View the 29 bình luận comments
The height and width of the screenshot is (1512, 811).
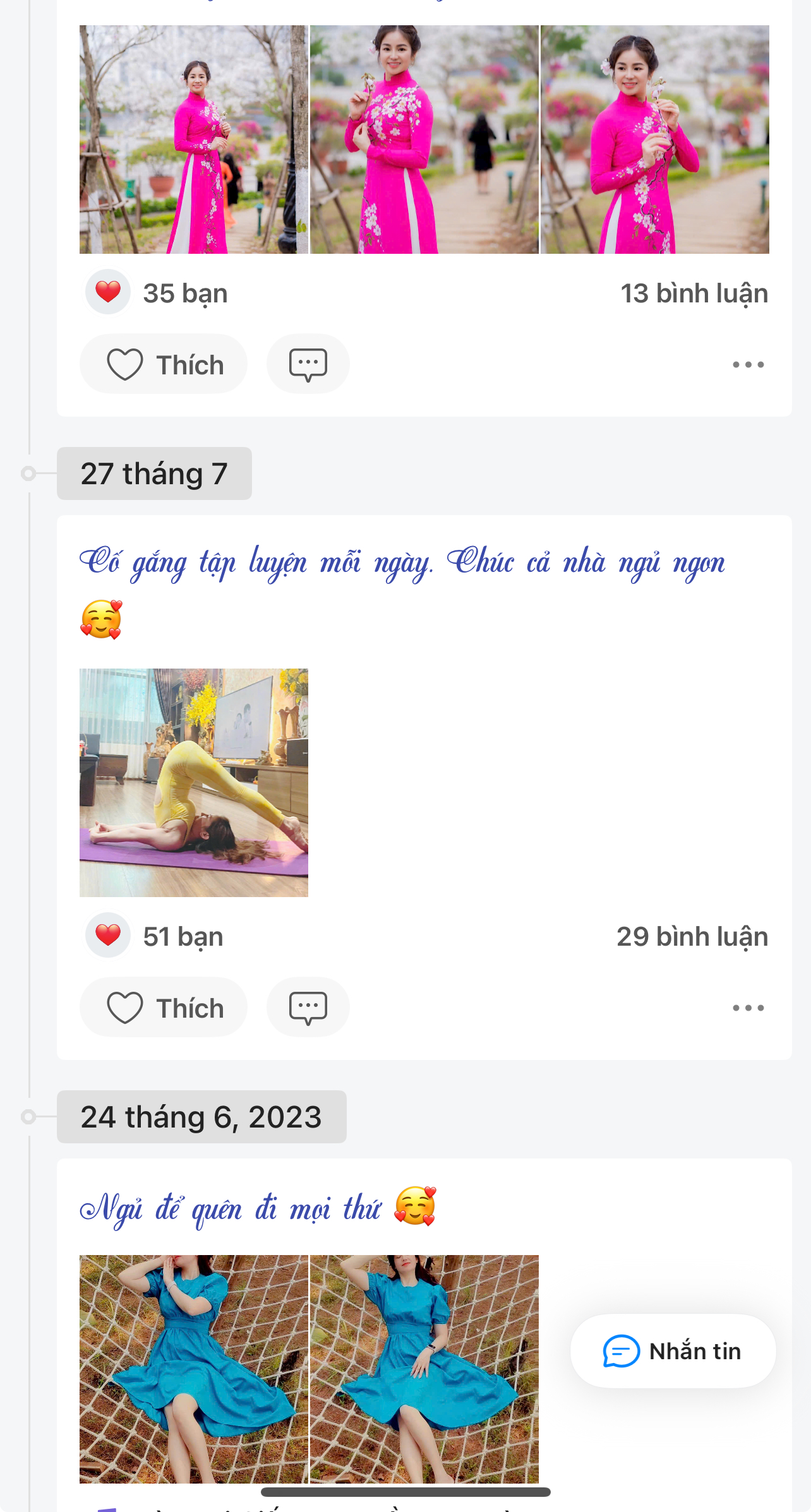pyautogui.click(x=692, y=937)
